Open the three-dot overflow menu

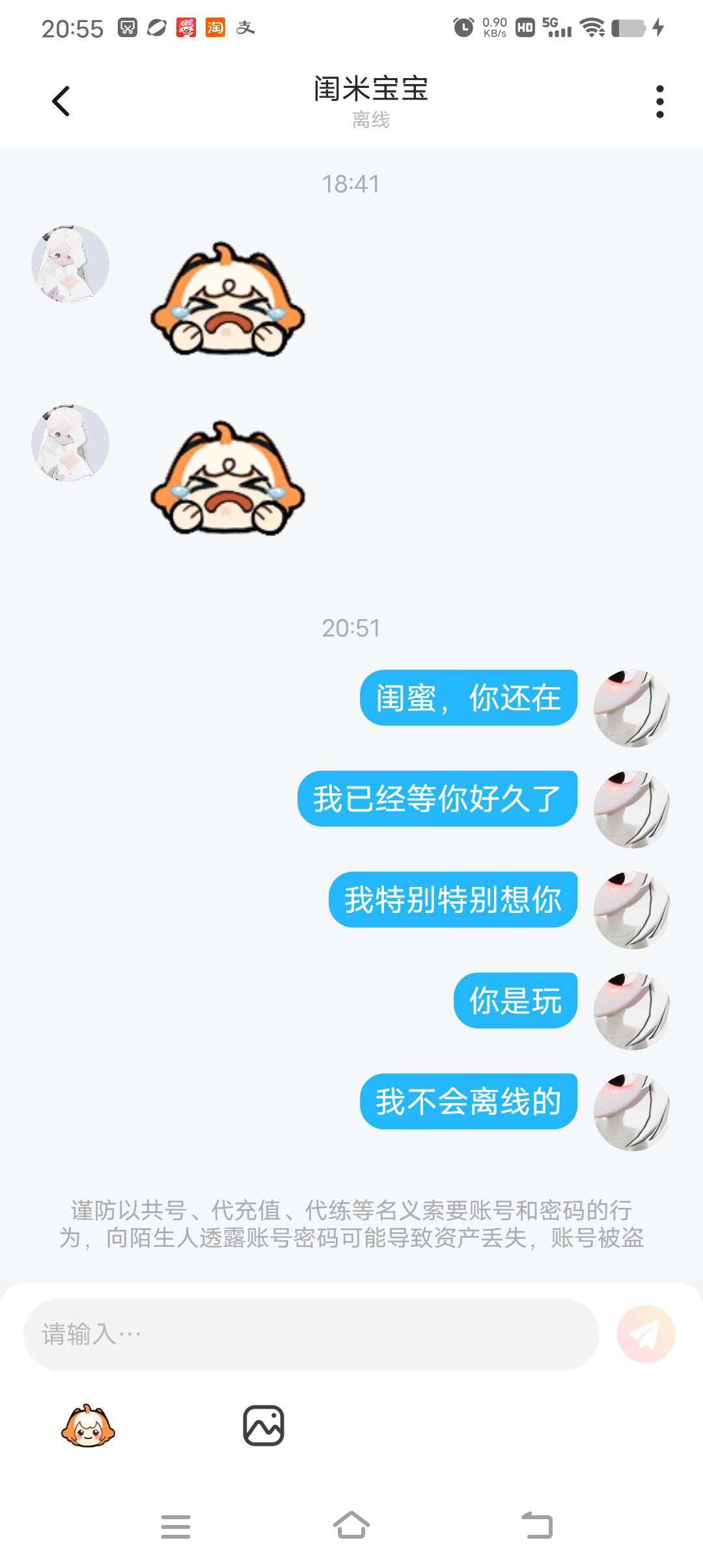click(659, 102)
